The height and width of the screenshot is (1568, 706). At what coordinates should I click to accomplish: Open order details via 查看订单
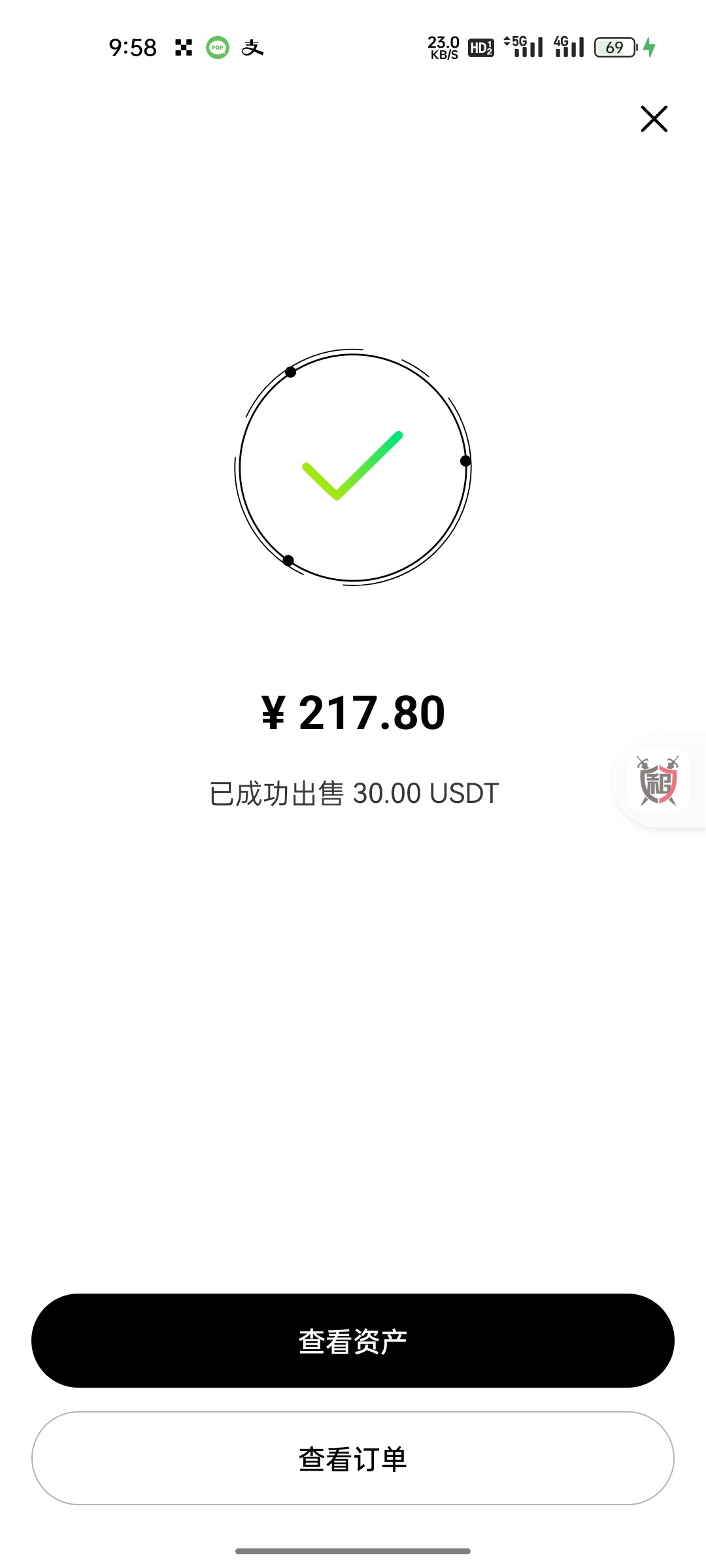click(x=353, y=1458)
